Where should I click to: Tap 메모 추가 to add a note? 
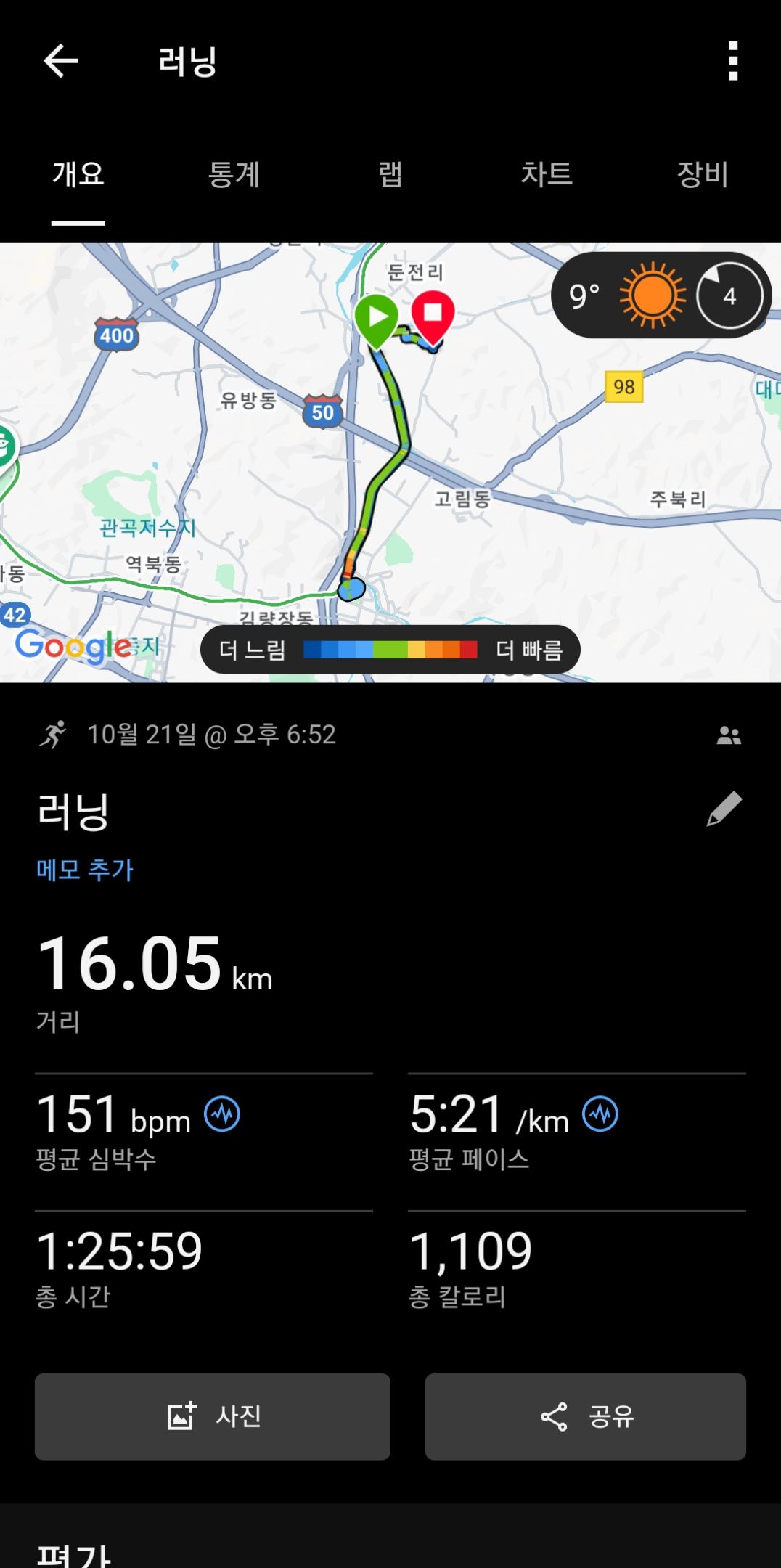tap(85, 870)
